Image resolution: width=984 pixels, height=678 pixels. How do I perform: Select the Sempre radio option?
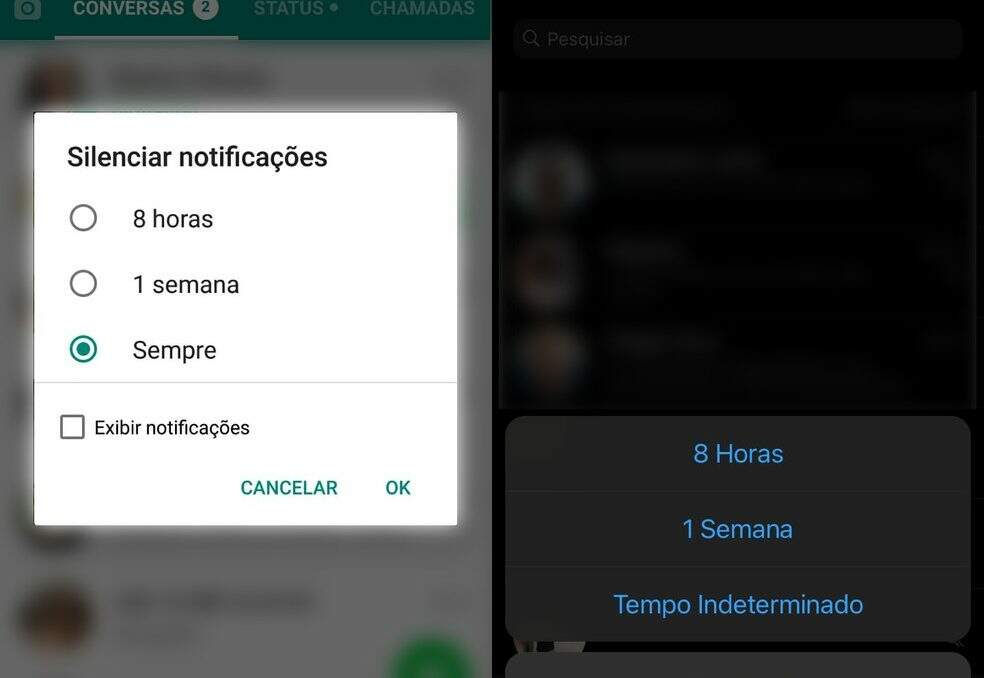coord(83,349)
